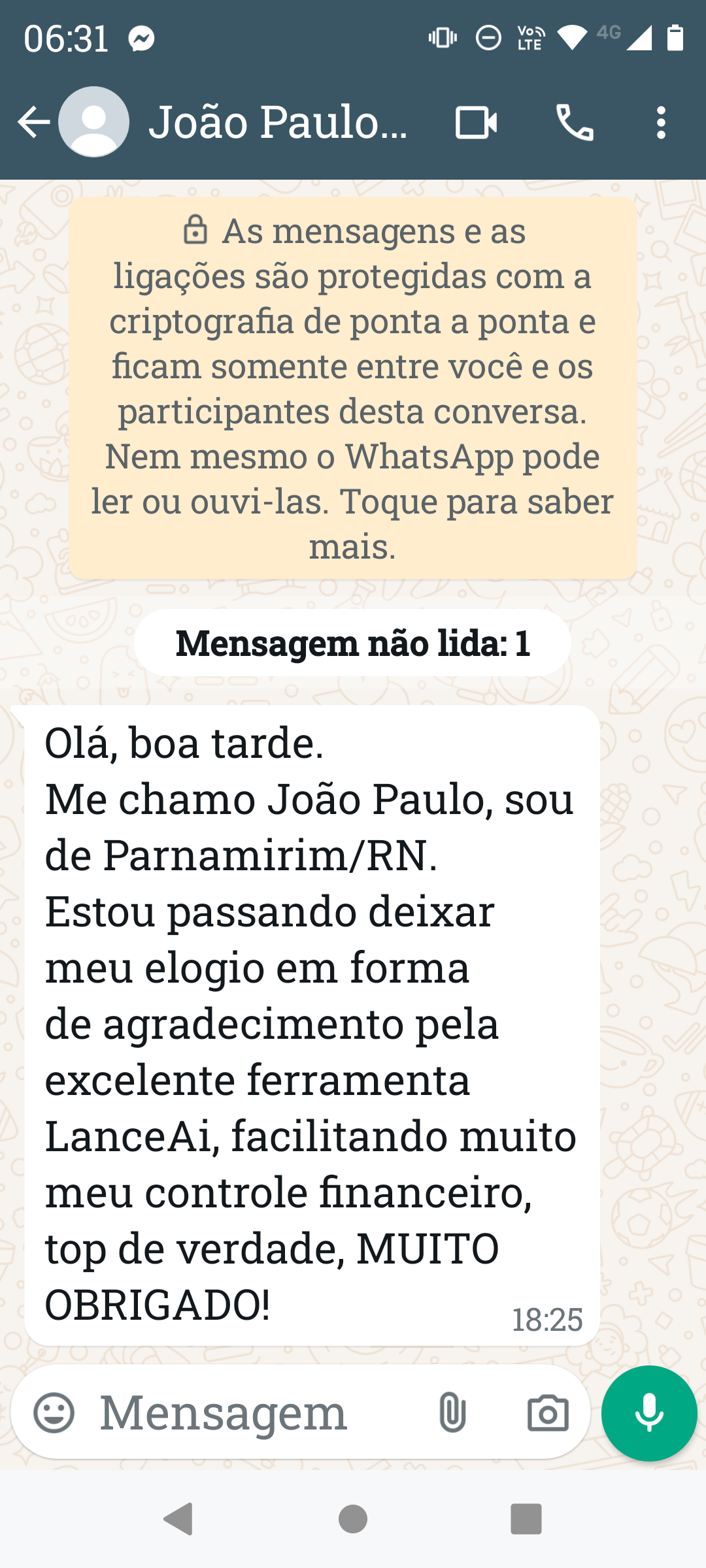Tap the 'Mensagem não lida: 1' divider
Screen dimensions: 706x1568
pos(353,644)
